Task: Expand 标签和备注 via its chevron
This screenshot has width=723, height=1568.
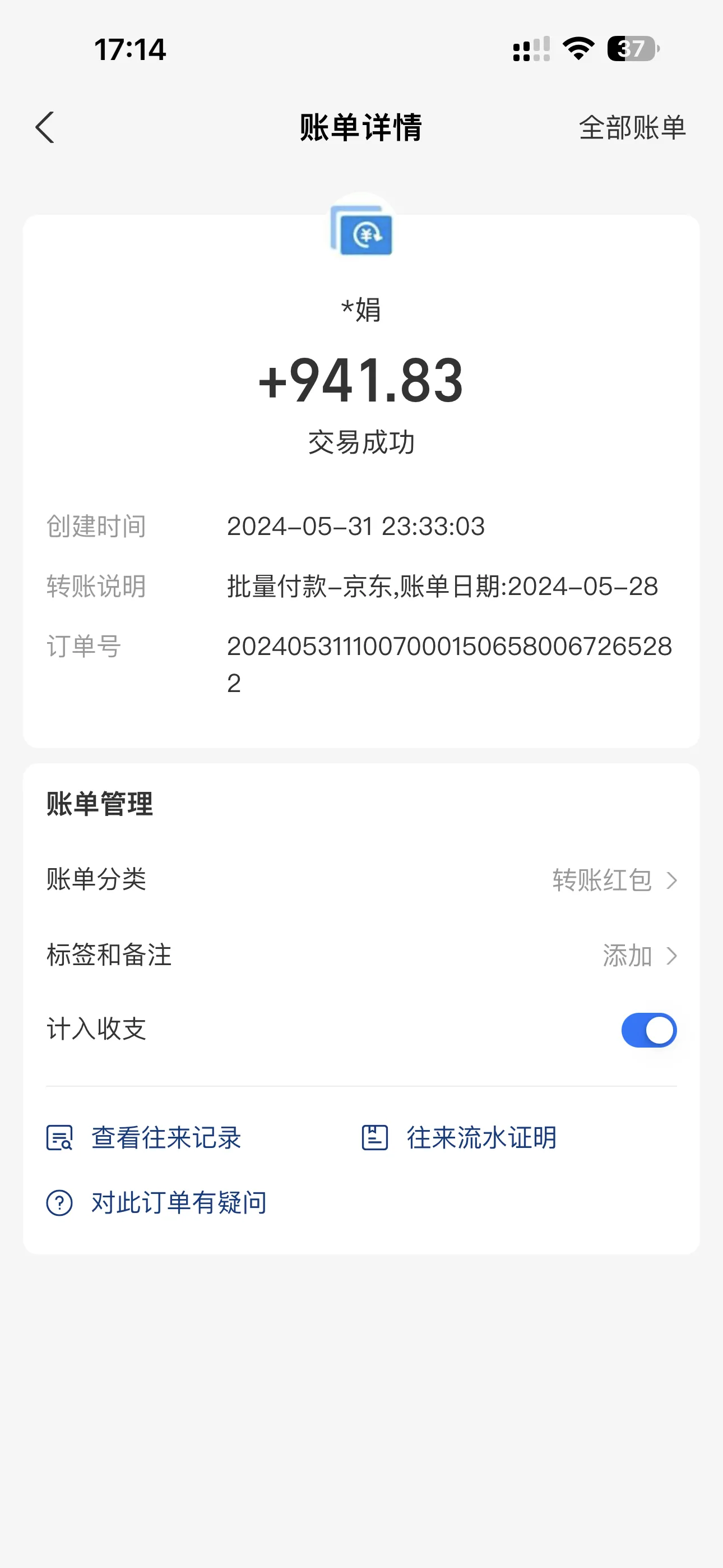Action: pyautogui.click(x=672, y=956)
